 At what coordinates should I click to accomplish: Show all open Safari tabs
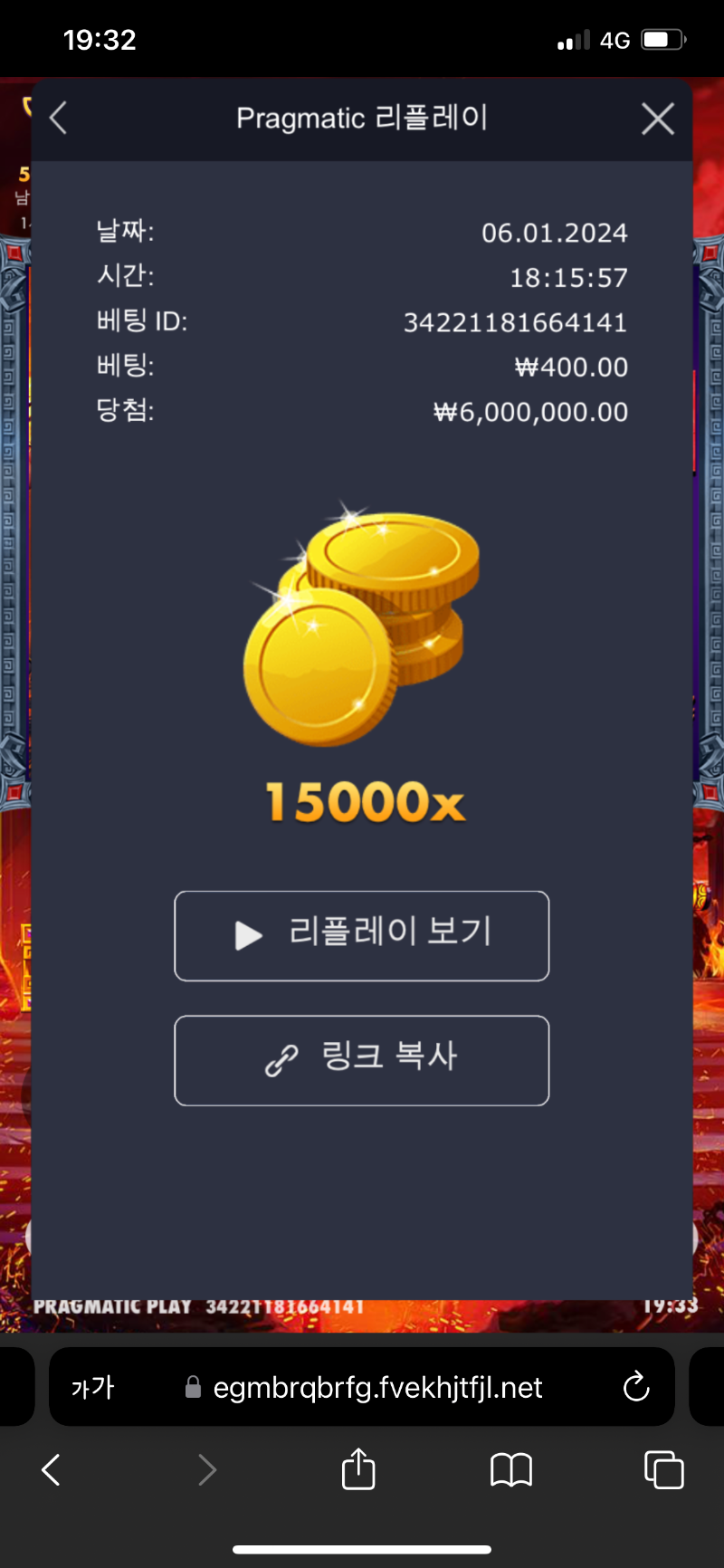click(663, 1469)
